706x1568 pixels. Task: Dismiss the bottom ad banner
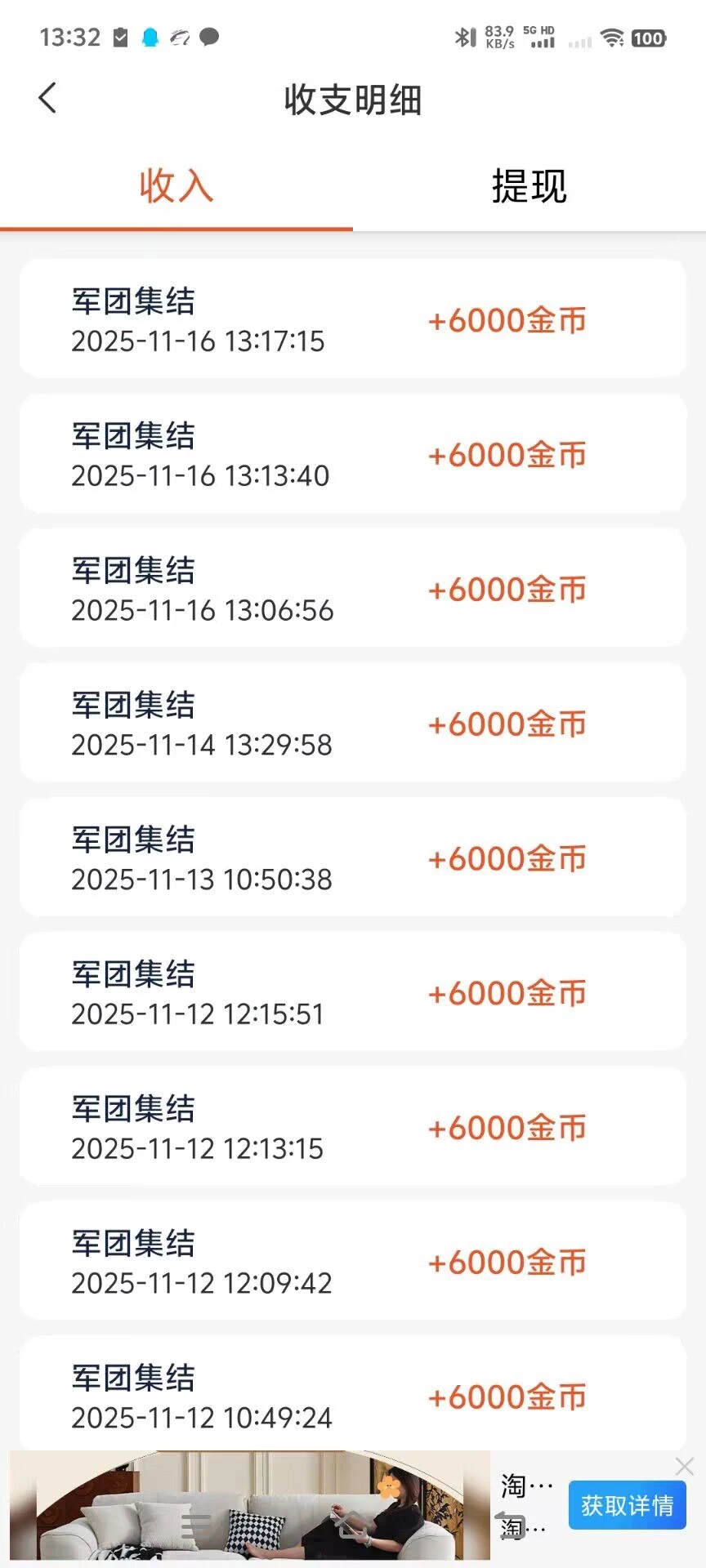tap(685, 1467)
